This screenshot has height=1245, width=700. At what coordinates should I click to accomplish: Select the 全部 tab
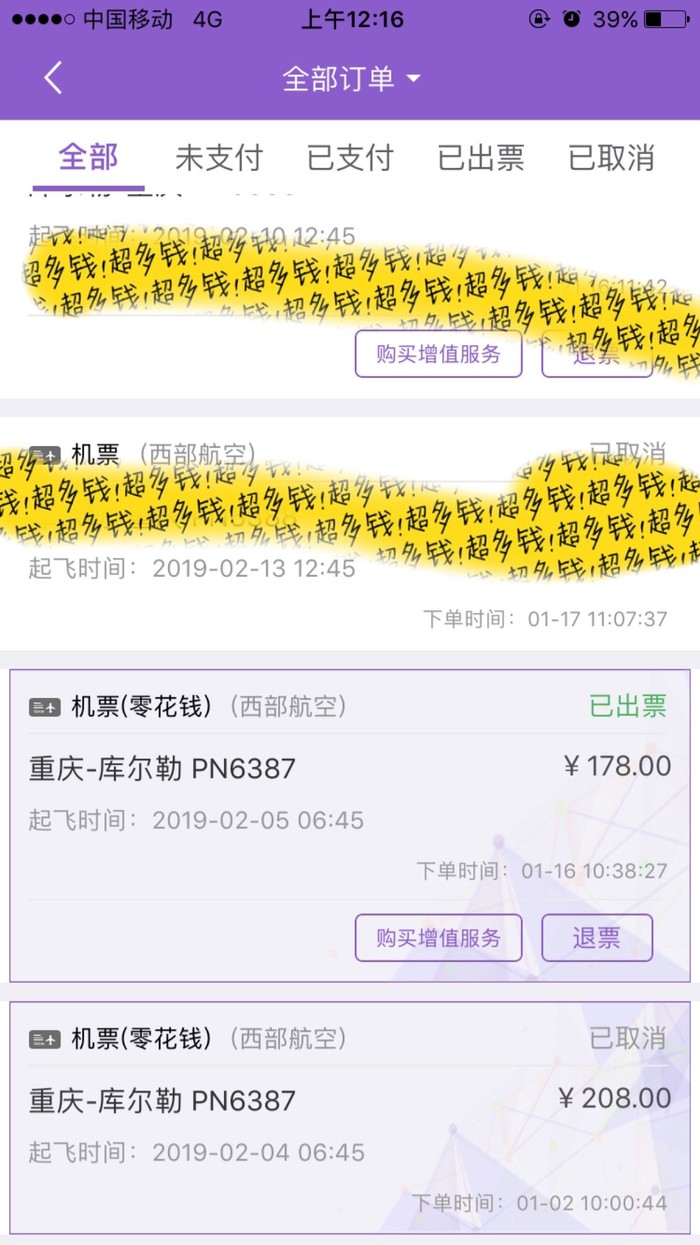88,158
